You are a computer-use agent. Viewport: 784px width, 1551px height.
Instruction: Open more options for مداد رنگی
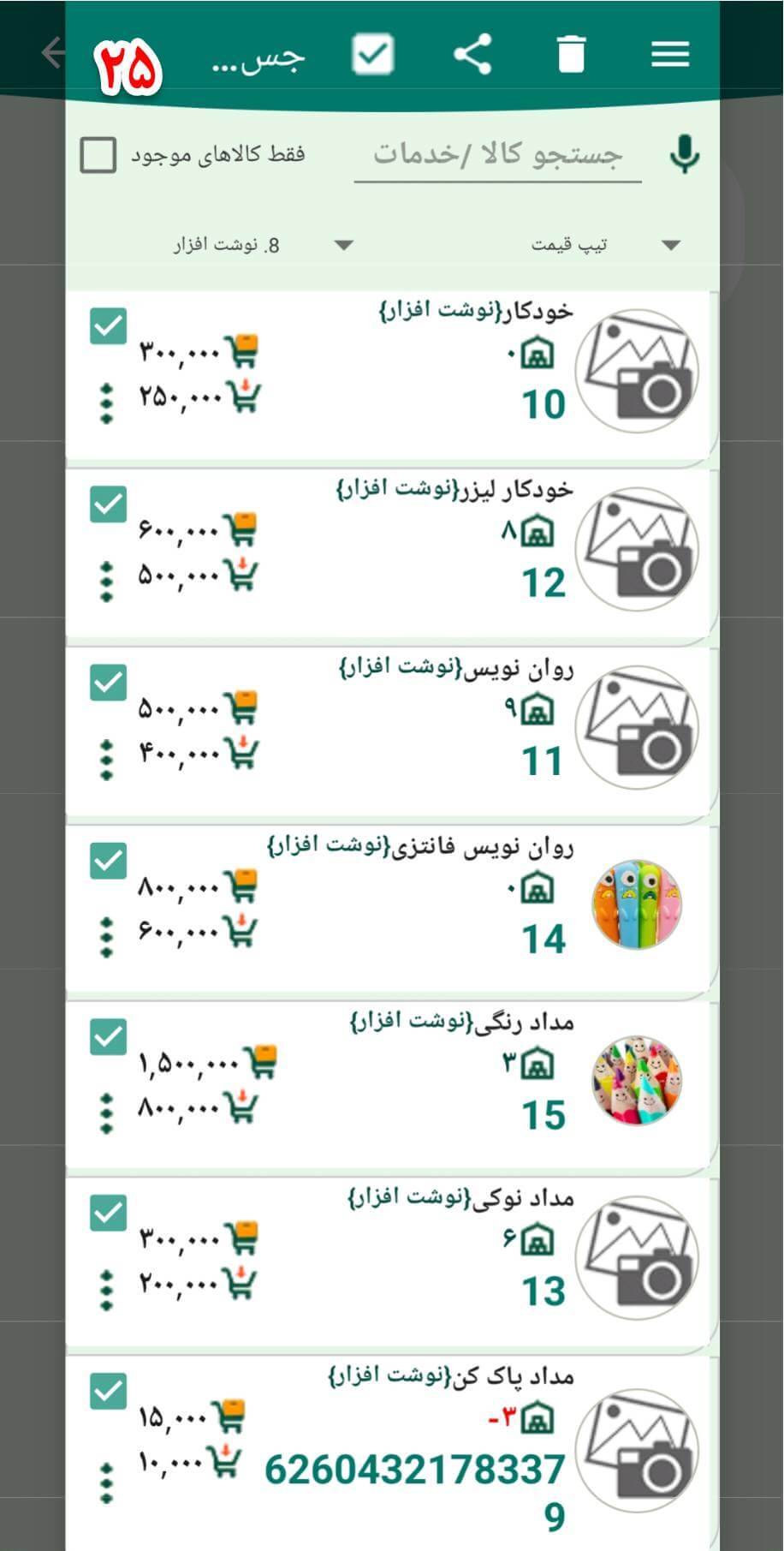[x=106, y=1113]
